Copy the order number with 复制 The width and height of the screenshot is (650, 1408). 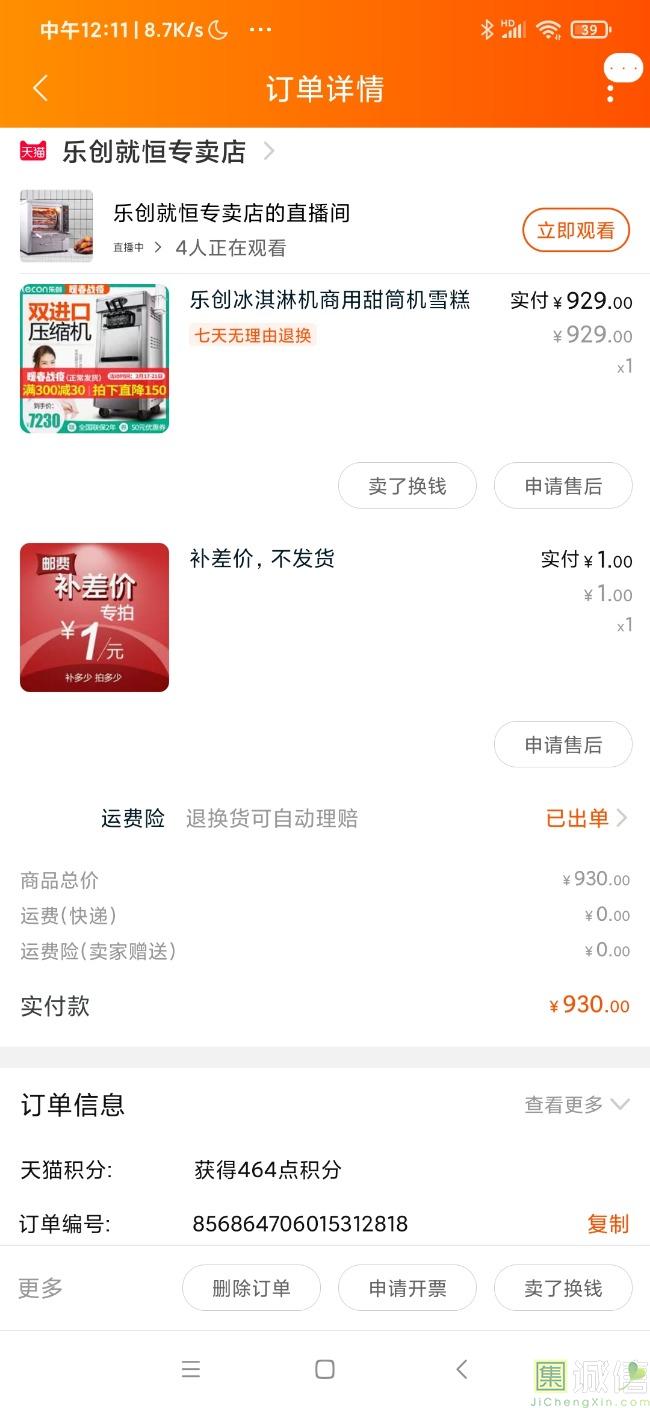pyautogui.click(x=607, y=1224)
